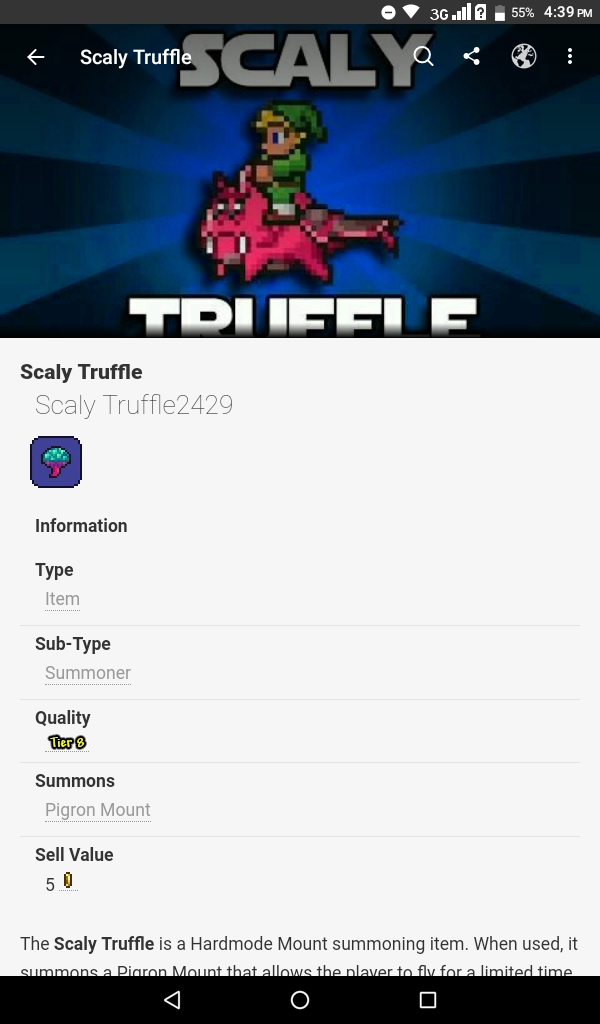The height and width of the screenshot is (1024, 600).
Task: Open the Summoner sub-type link
Action: pos(88,673)
